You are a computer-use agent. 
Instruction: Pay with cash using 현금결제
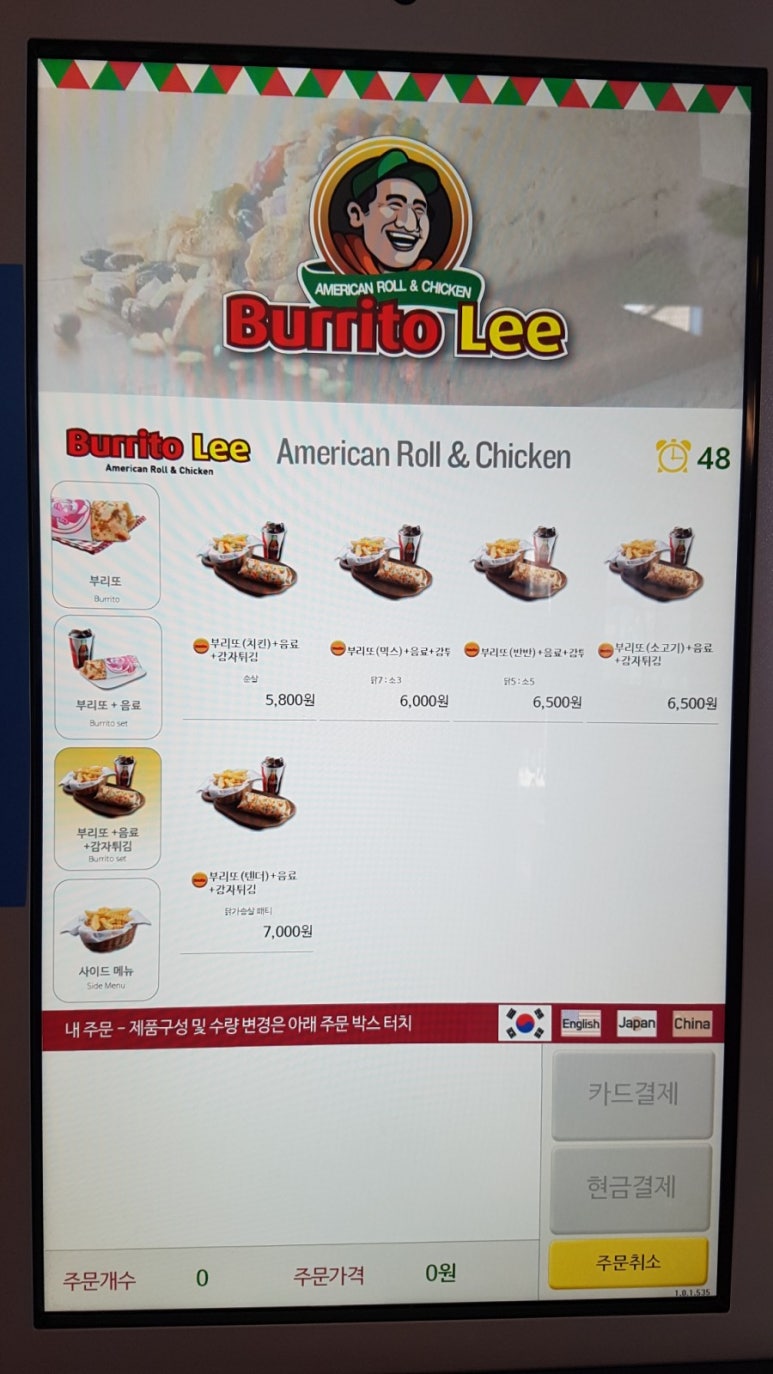pos(631,1187)
